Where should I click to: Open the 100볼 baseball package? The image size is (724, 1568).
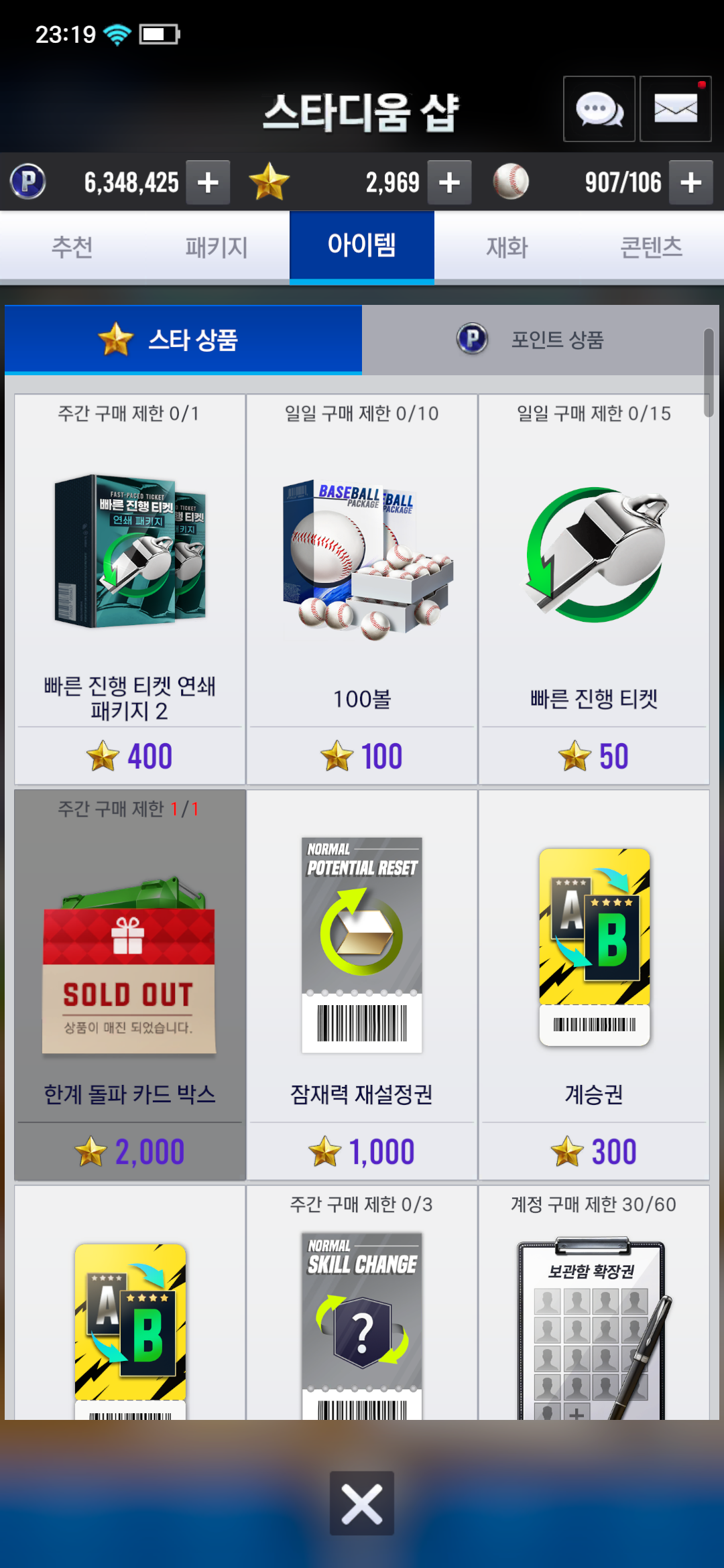pyautogui.click(x=361, y=590)
